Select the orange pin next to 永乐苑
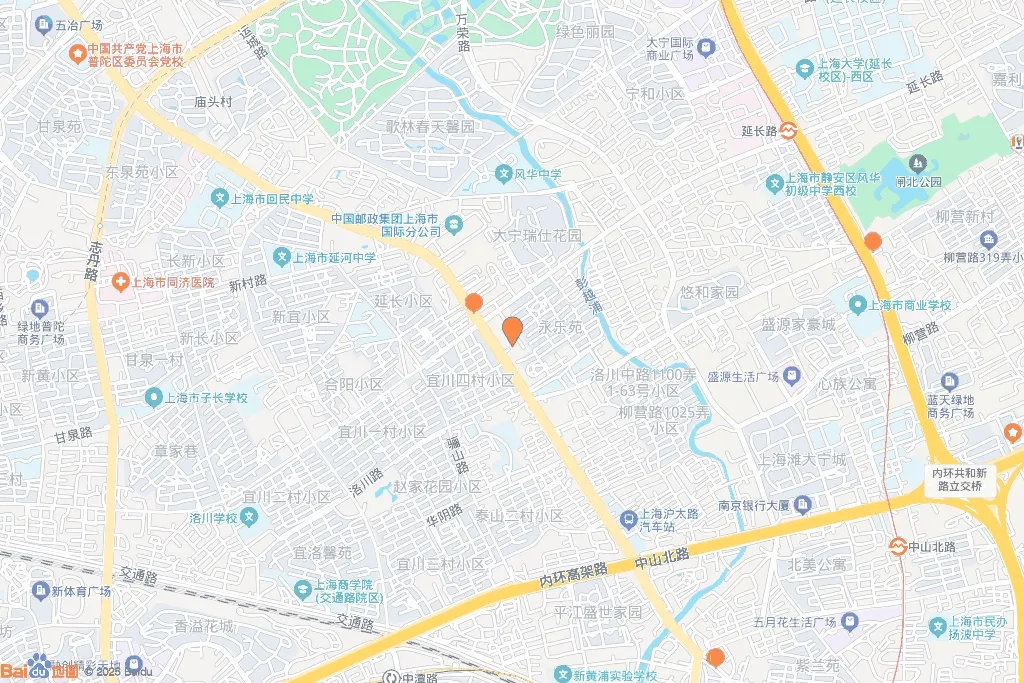This screenshot has width=1024, height=683. click(x=512, y=330)
